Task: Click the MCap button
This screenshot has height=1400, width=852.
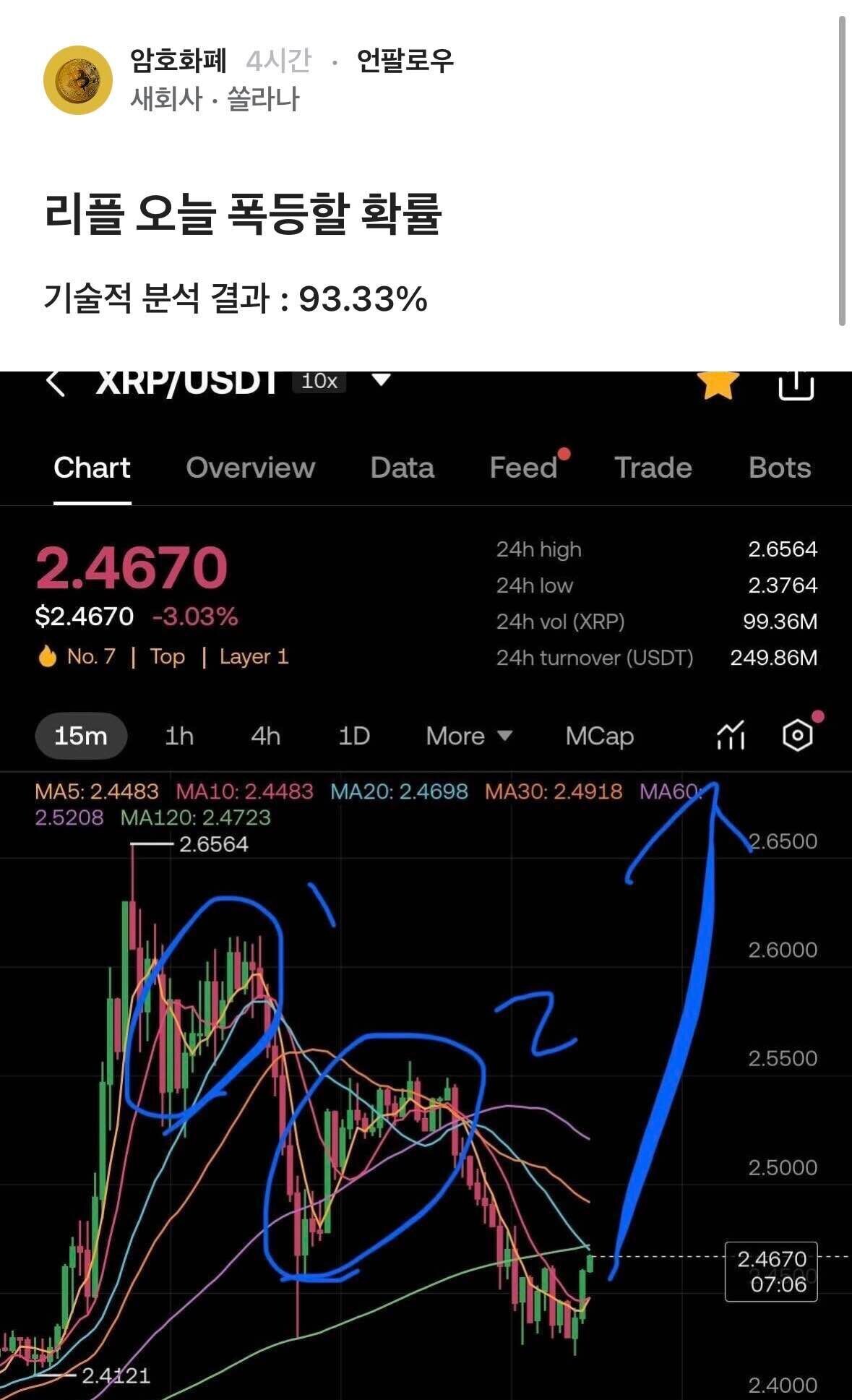Action: 598,735
